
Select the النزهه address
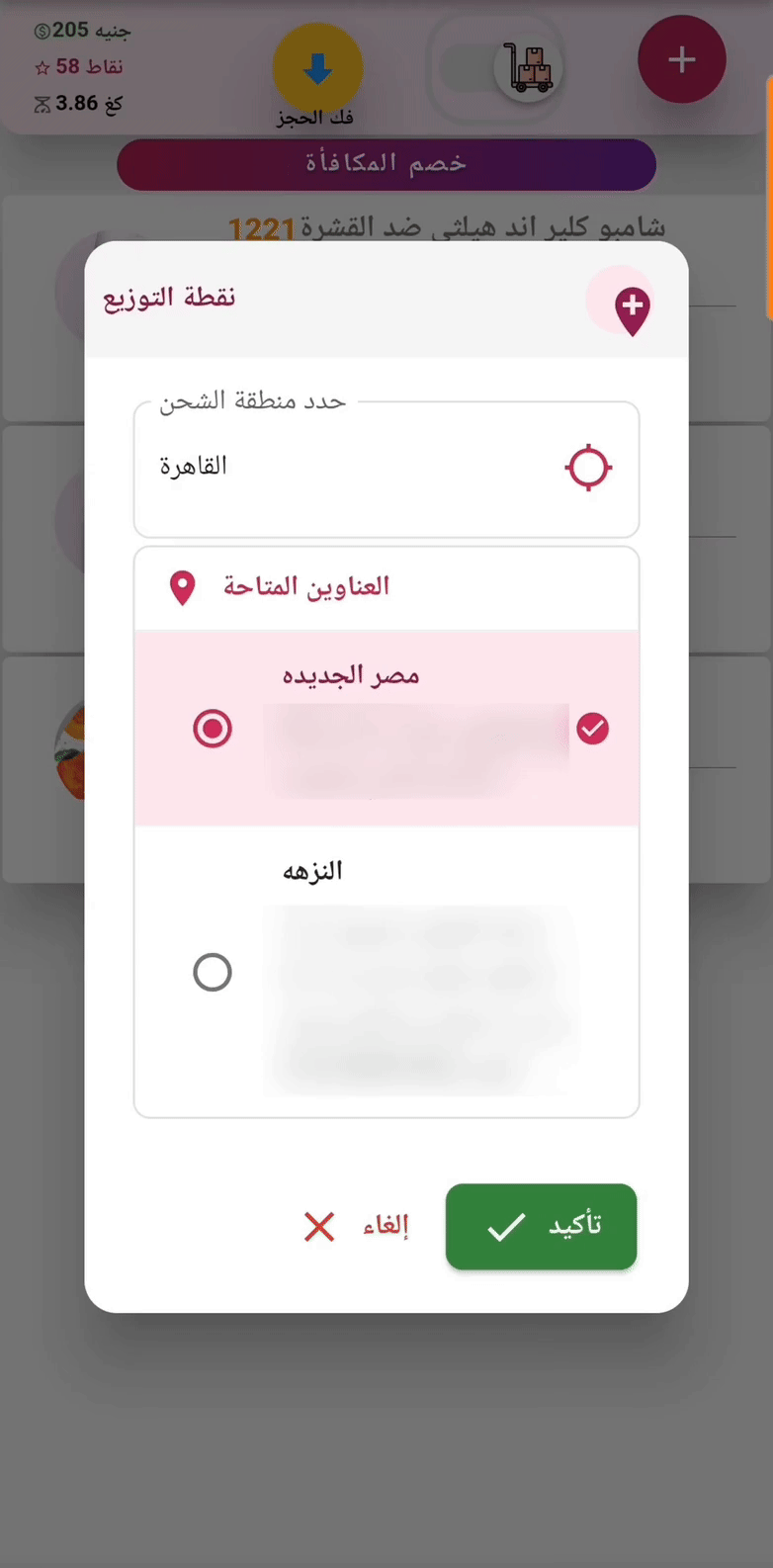(213, 972)
